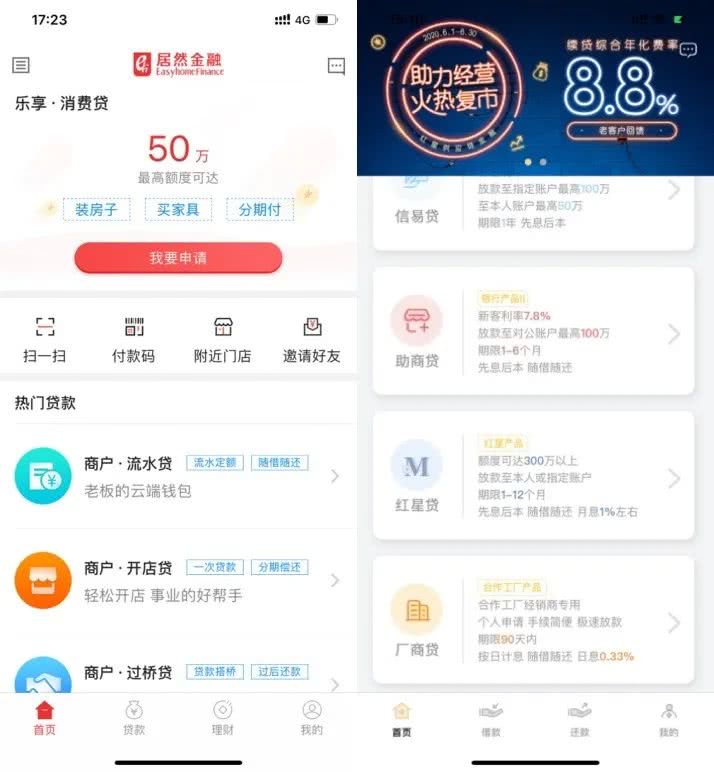Image resolution: width=714 pixels, height=772 pixels.
Task: Switch to the 理财 tab
Action: point(222,717)
